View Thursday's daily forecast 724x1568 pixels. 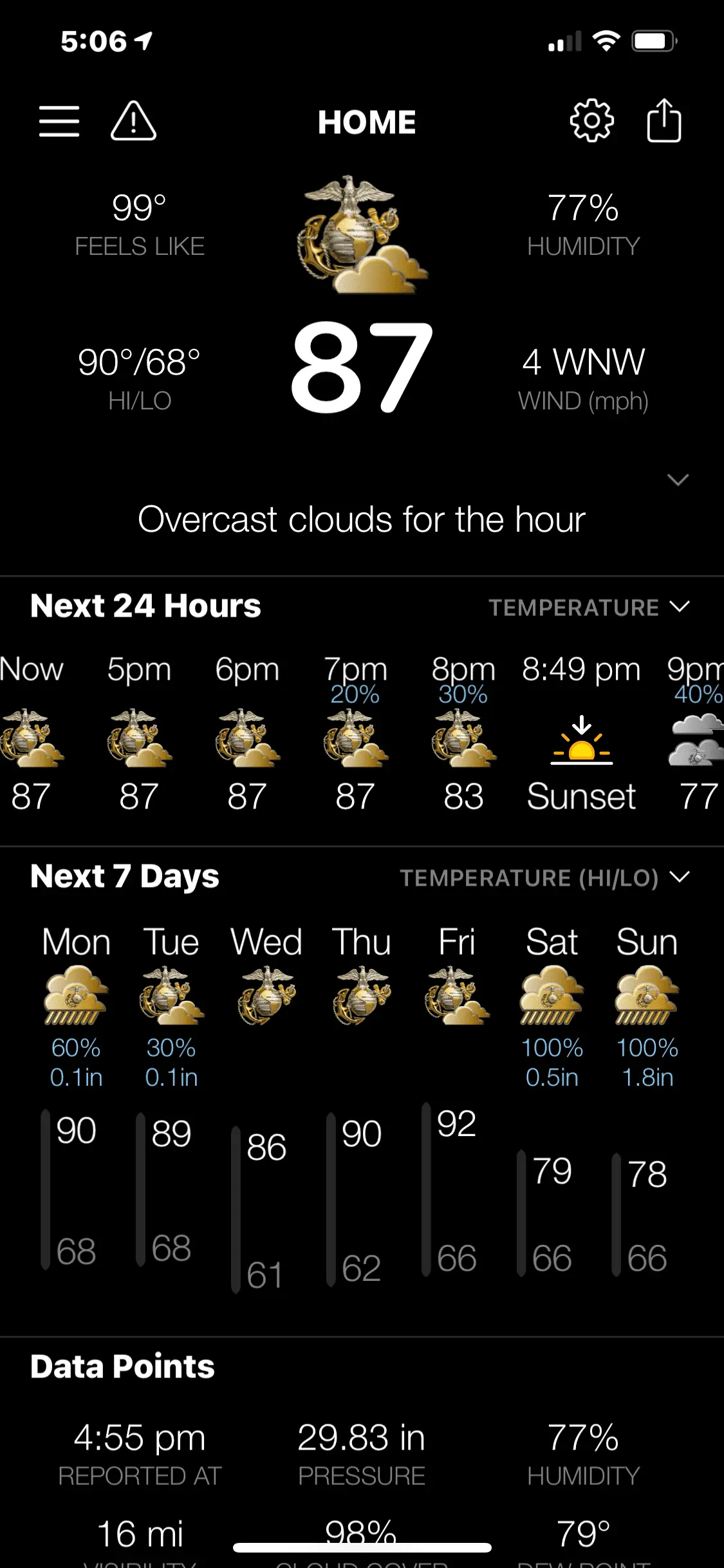[362, 1094]
